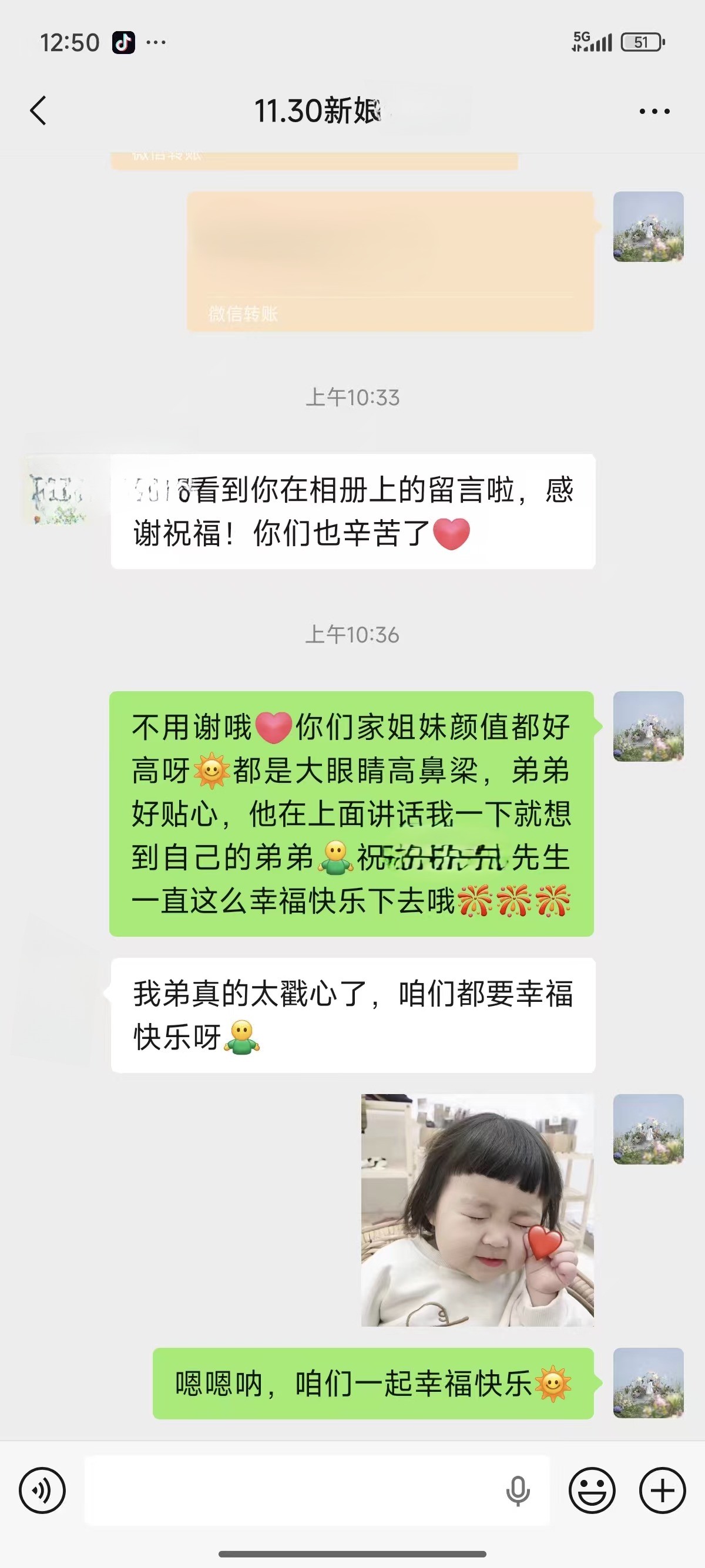
Task: Switch to voice message input
Action: coord(42,1490)
